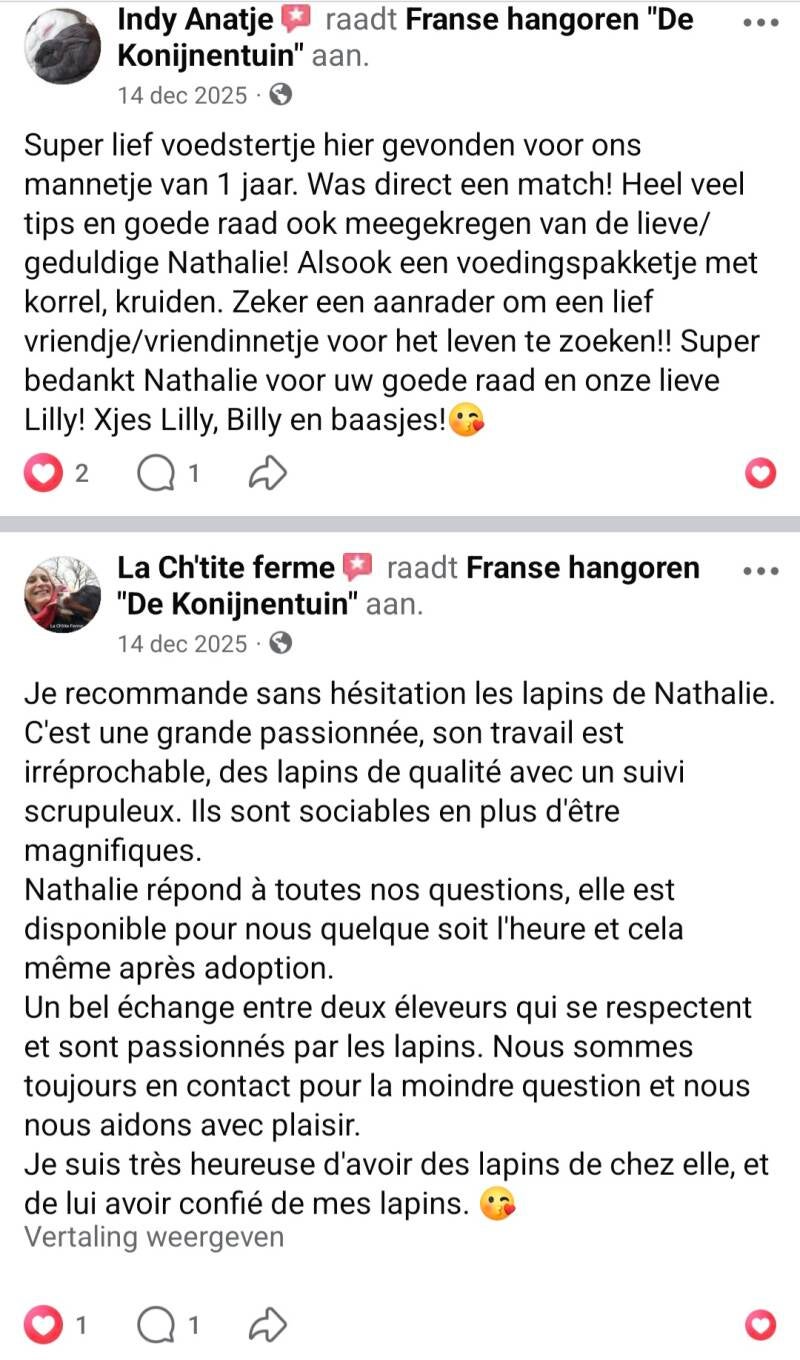This screenshot has height=1360, width=800.
Task: Open the overflow menu on Indy Anatje's review
Action: pos(761,21)
